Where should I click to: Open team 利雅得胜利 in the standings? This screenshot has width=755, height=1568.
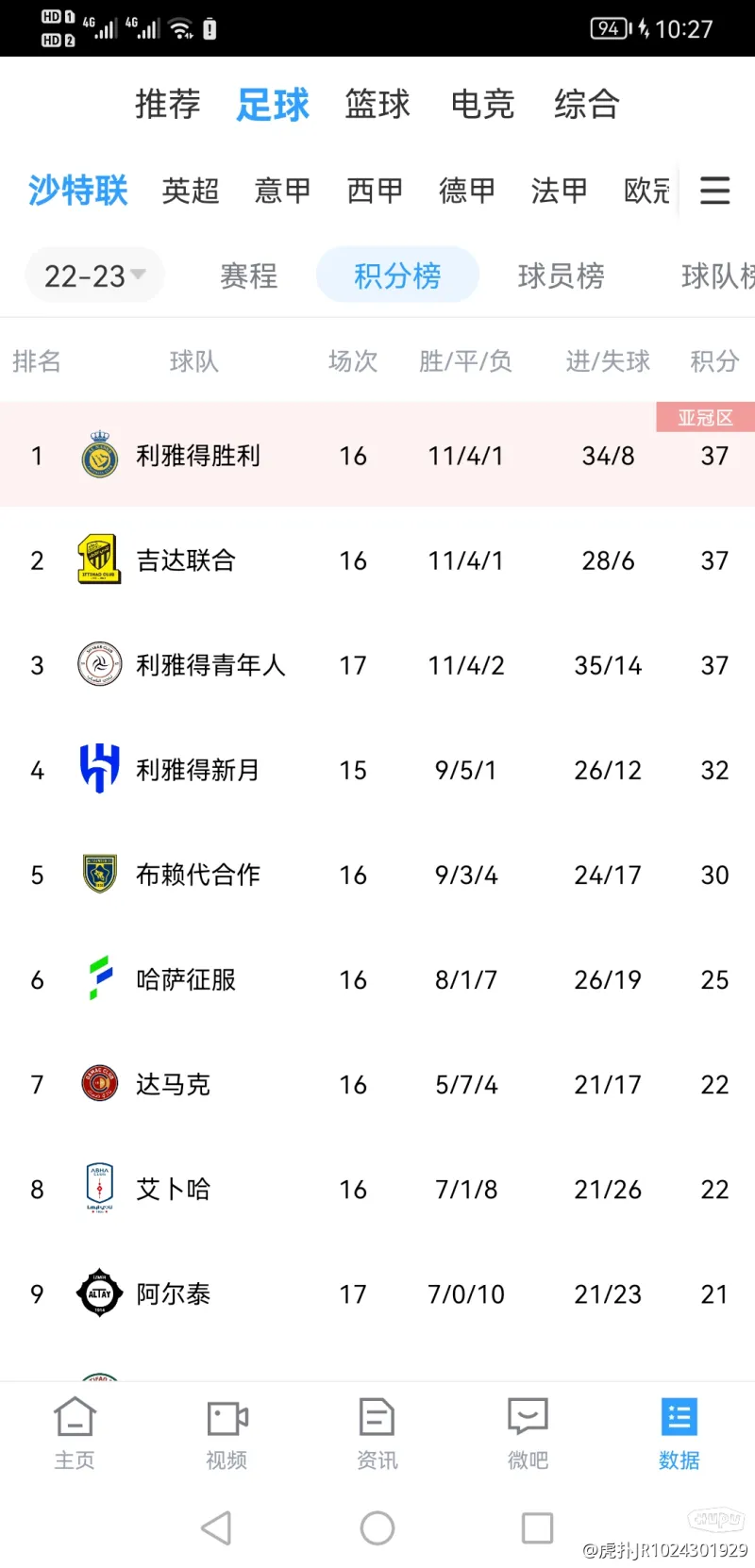click(198, 457)
